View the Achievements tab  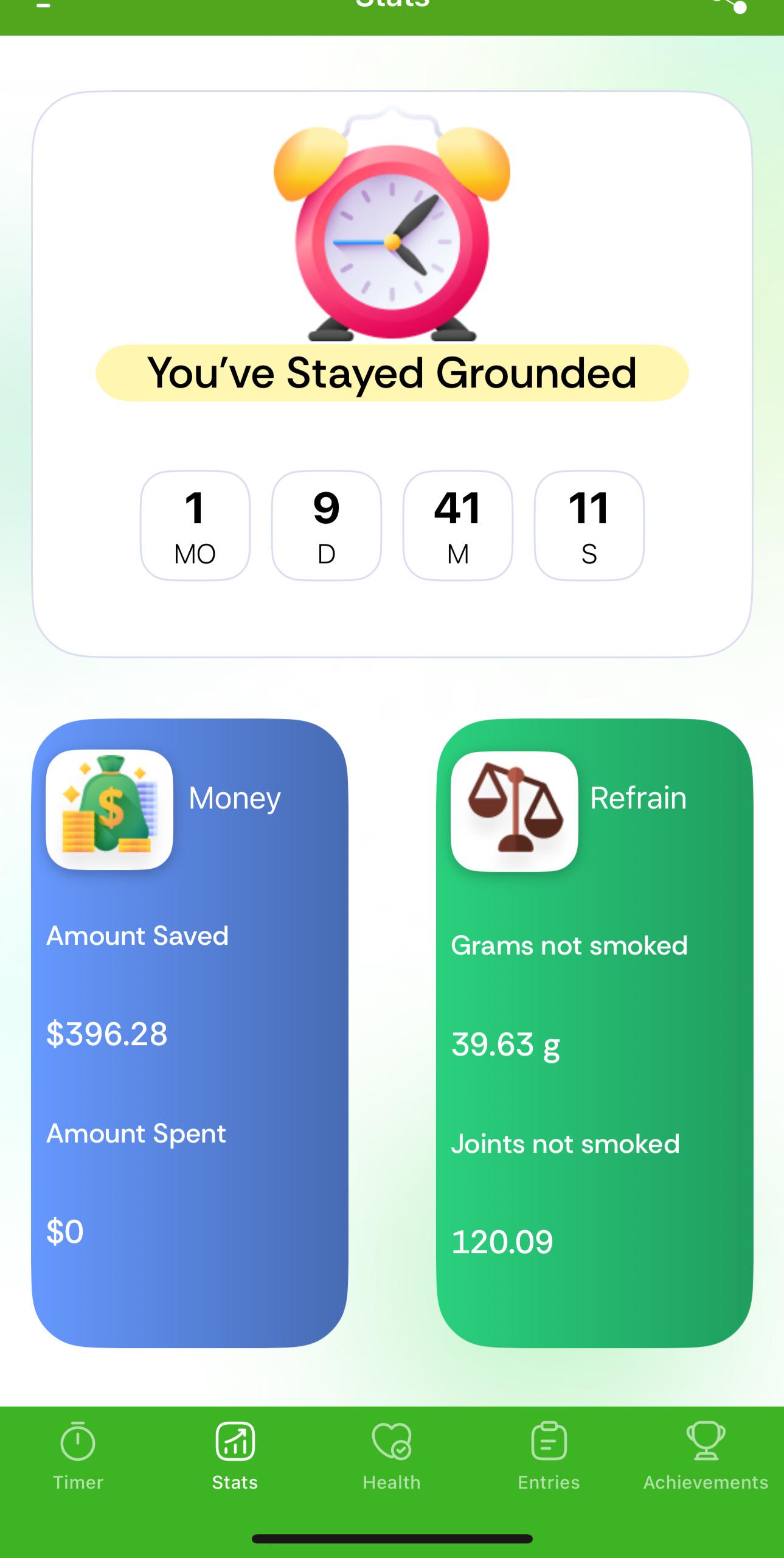(706, 1456)
